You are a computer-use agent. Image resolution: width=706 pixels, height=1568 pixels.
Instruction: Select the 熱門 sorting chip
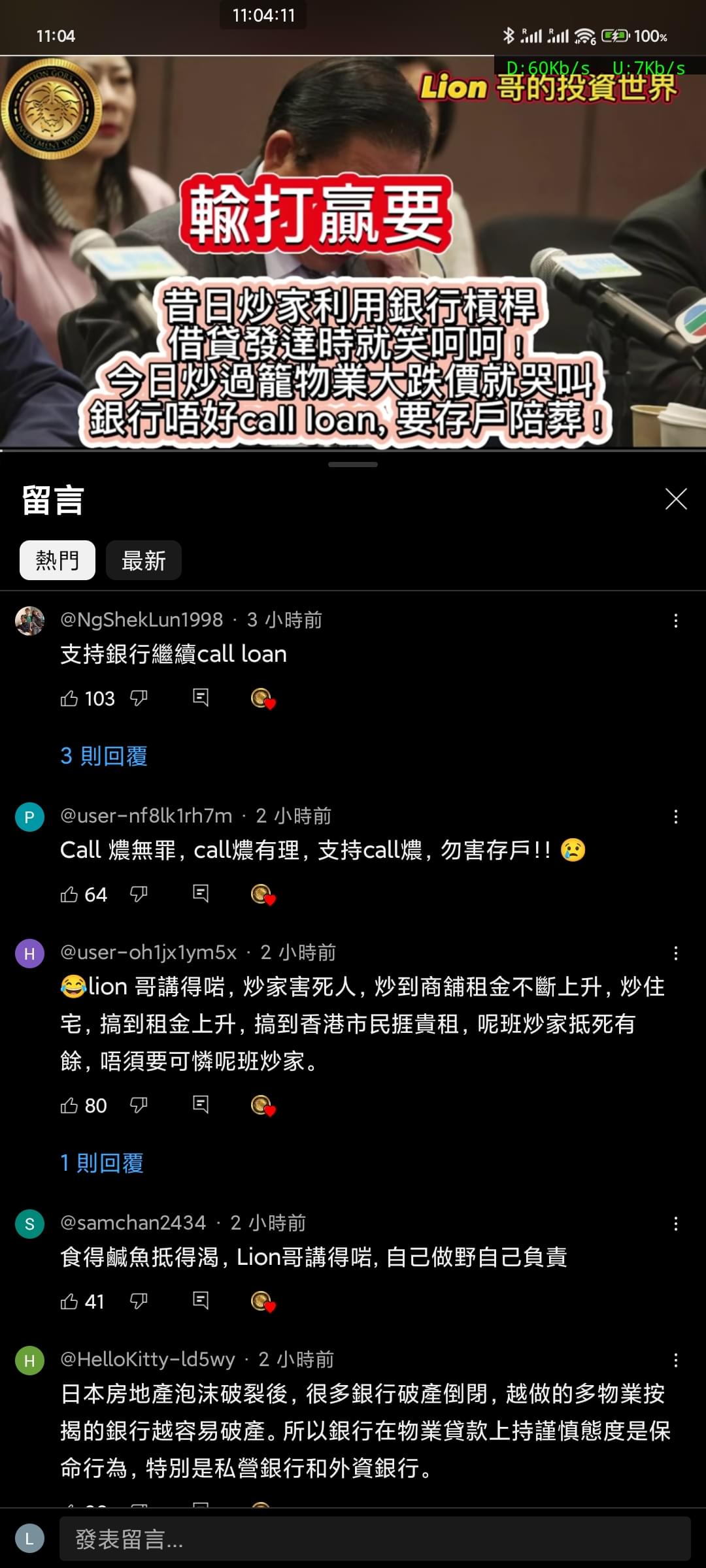point(57,560)
